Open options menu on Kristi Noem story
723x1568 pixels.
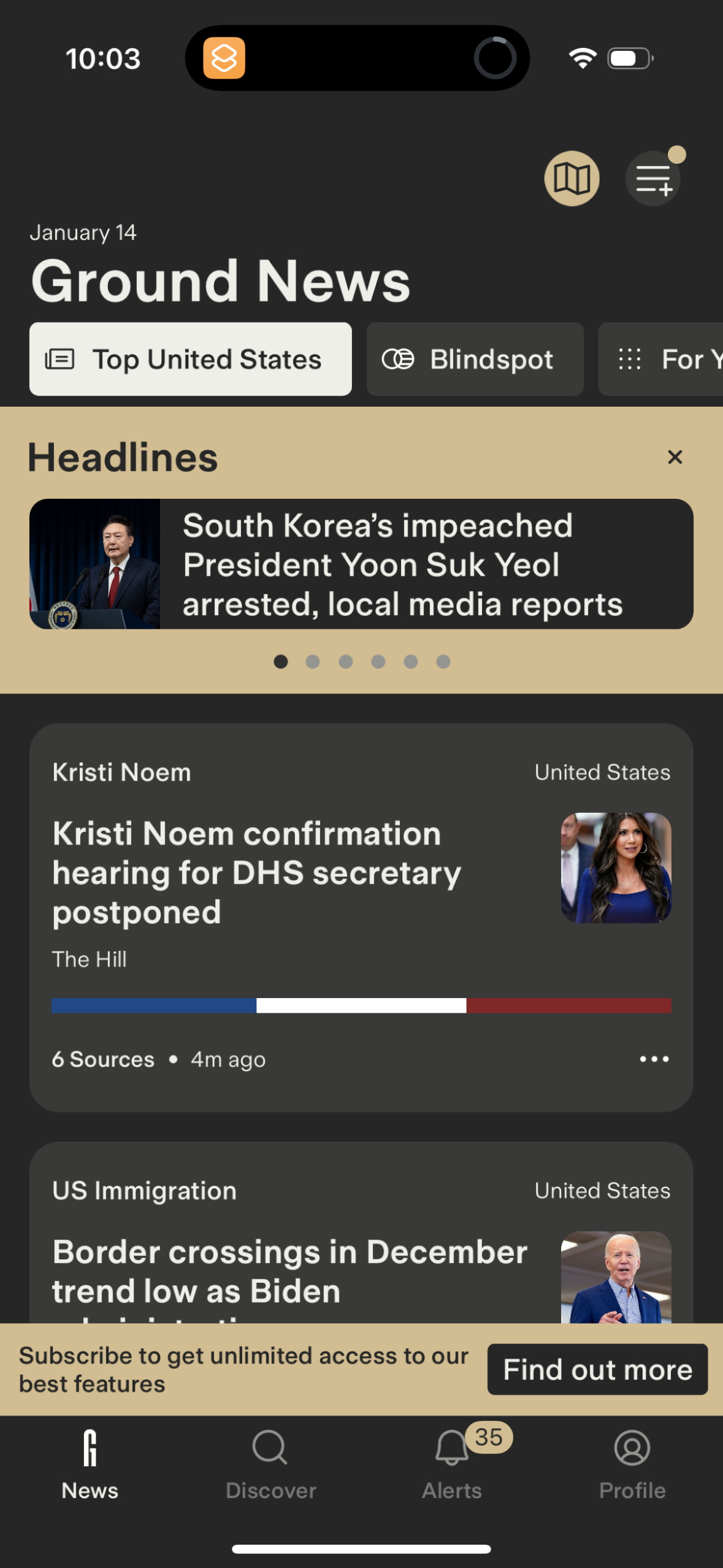pos(654,1059)
